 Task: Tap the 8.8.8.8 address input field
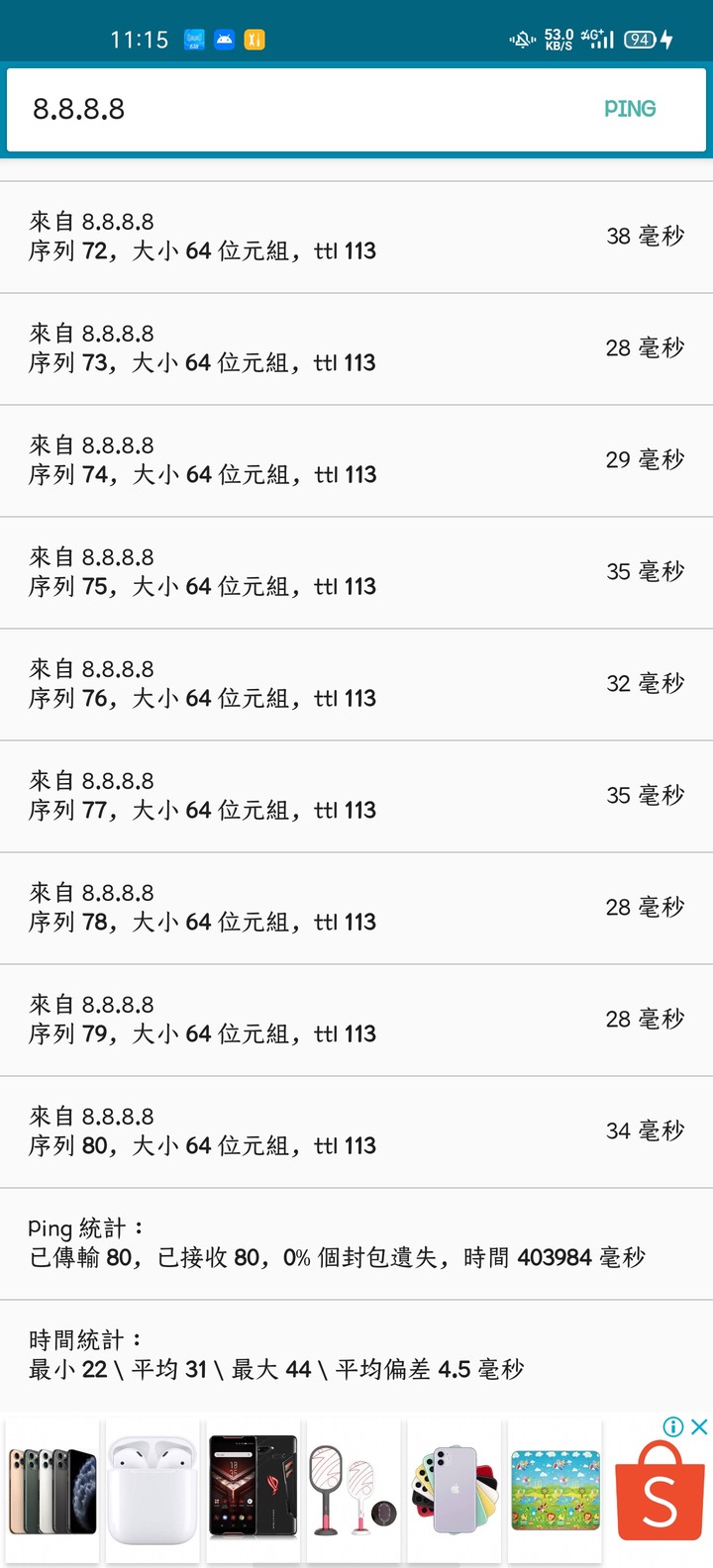click(297, 109)
